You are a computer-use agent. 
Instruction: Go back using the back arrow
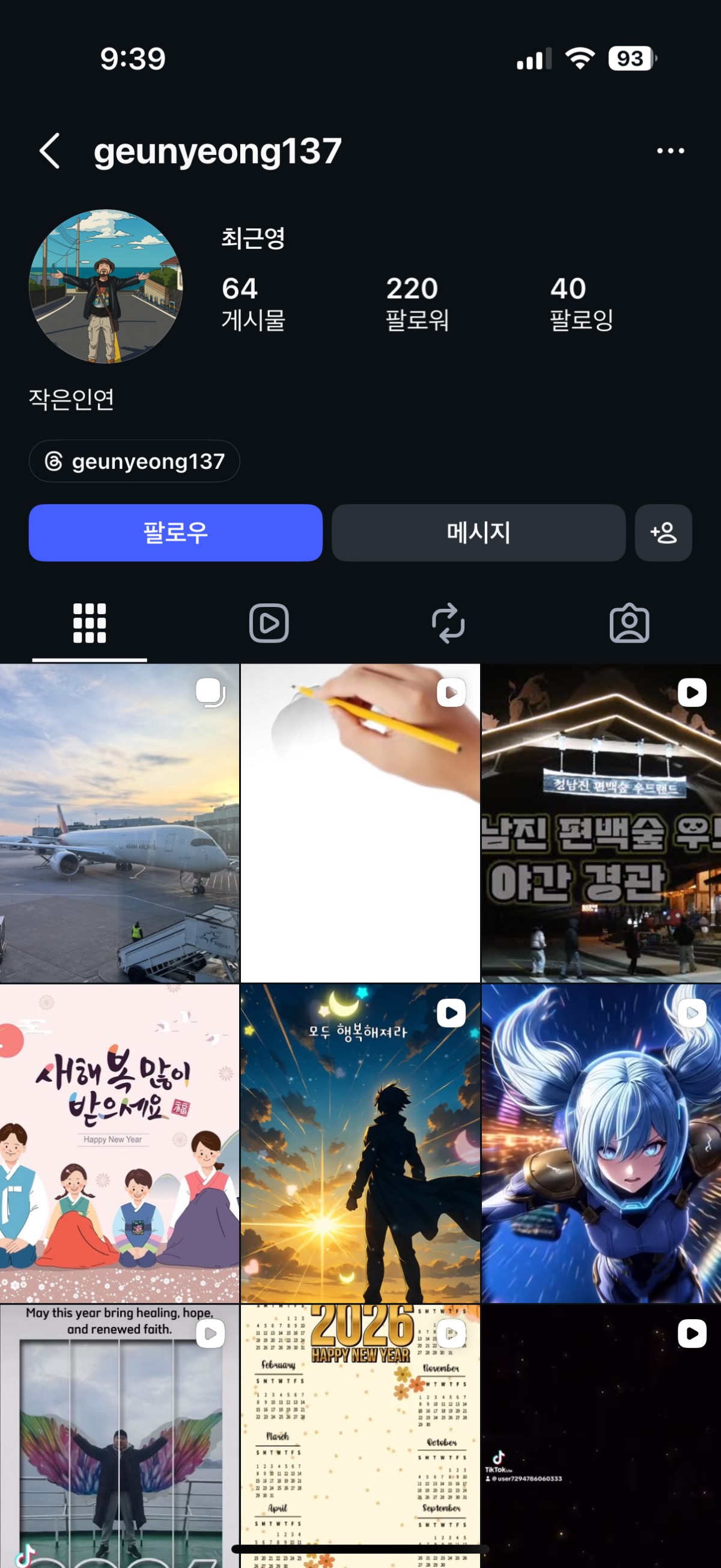click(x=50, y=151)
